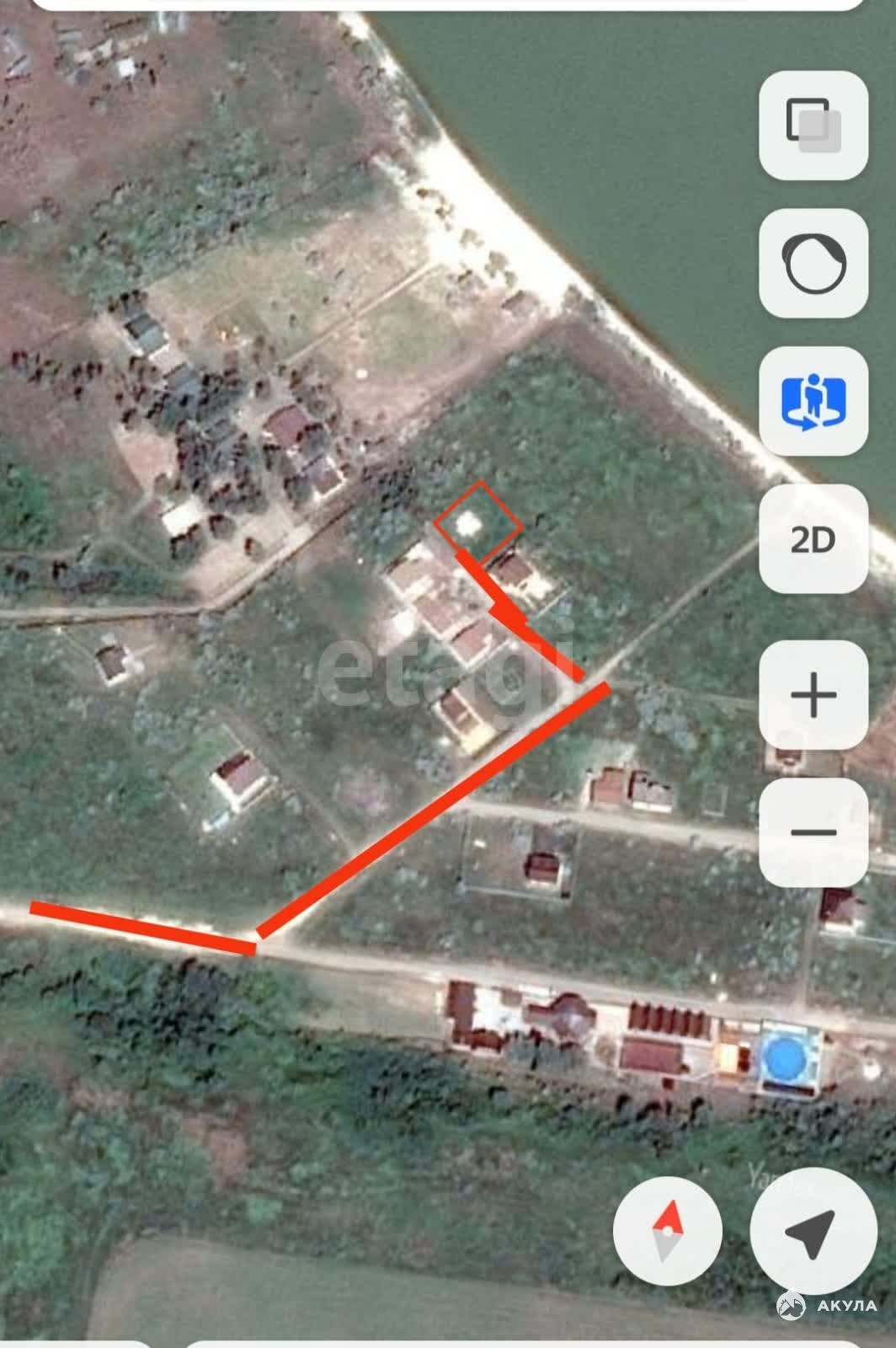Open the map layers selector
This screenshot has width=896, height=1348.
tap(813, 125)
